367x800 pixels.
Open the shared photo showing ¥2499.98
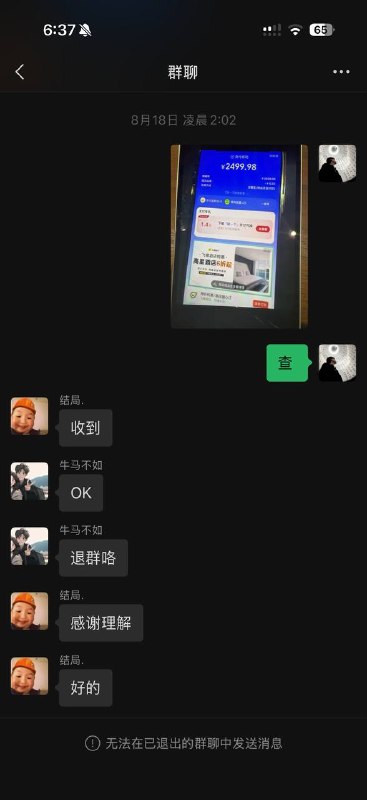pos(239,236)
